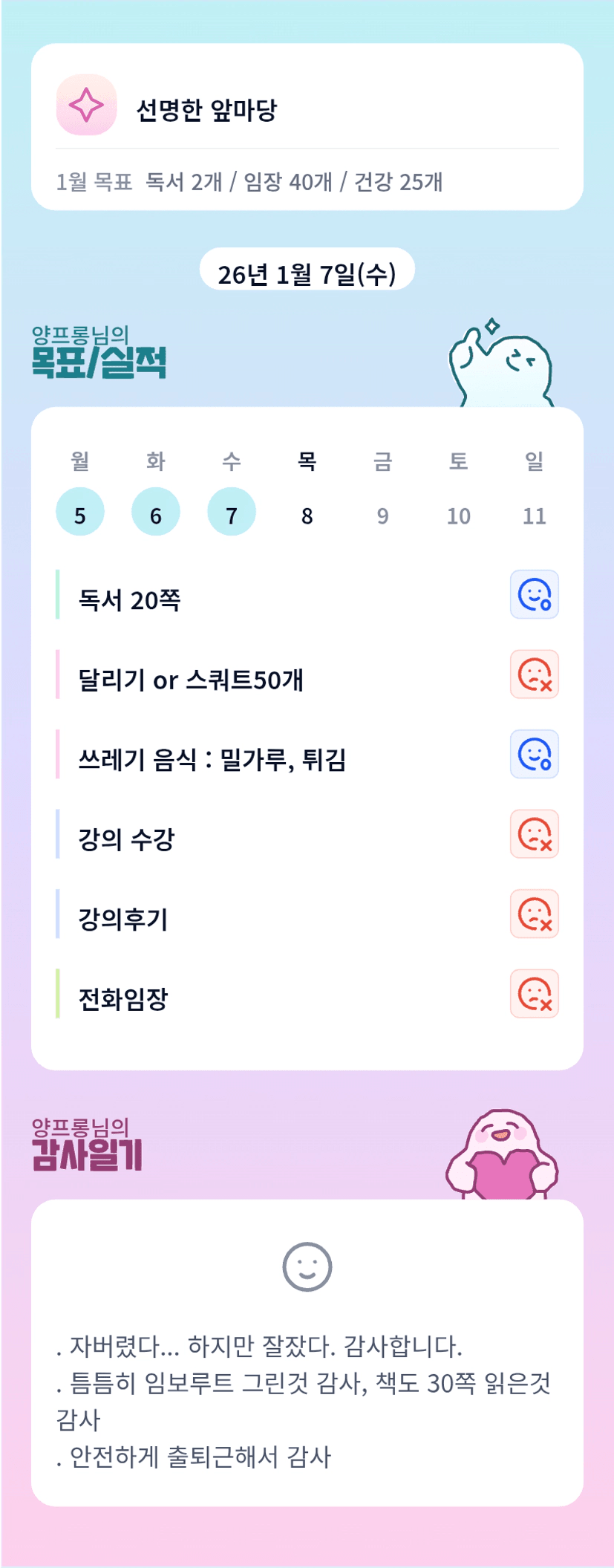Select Monday the 5th in the week row
The width and height of the screenshot is (614, 1568).
(80, 513)
